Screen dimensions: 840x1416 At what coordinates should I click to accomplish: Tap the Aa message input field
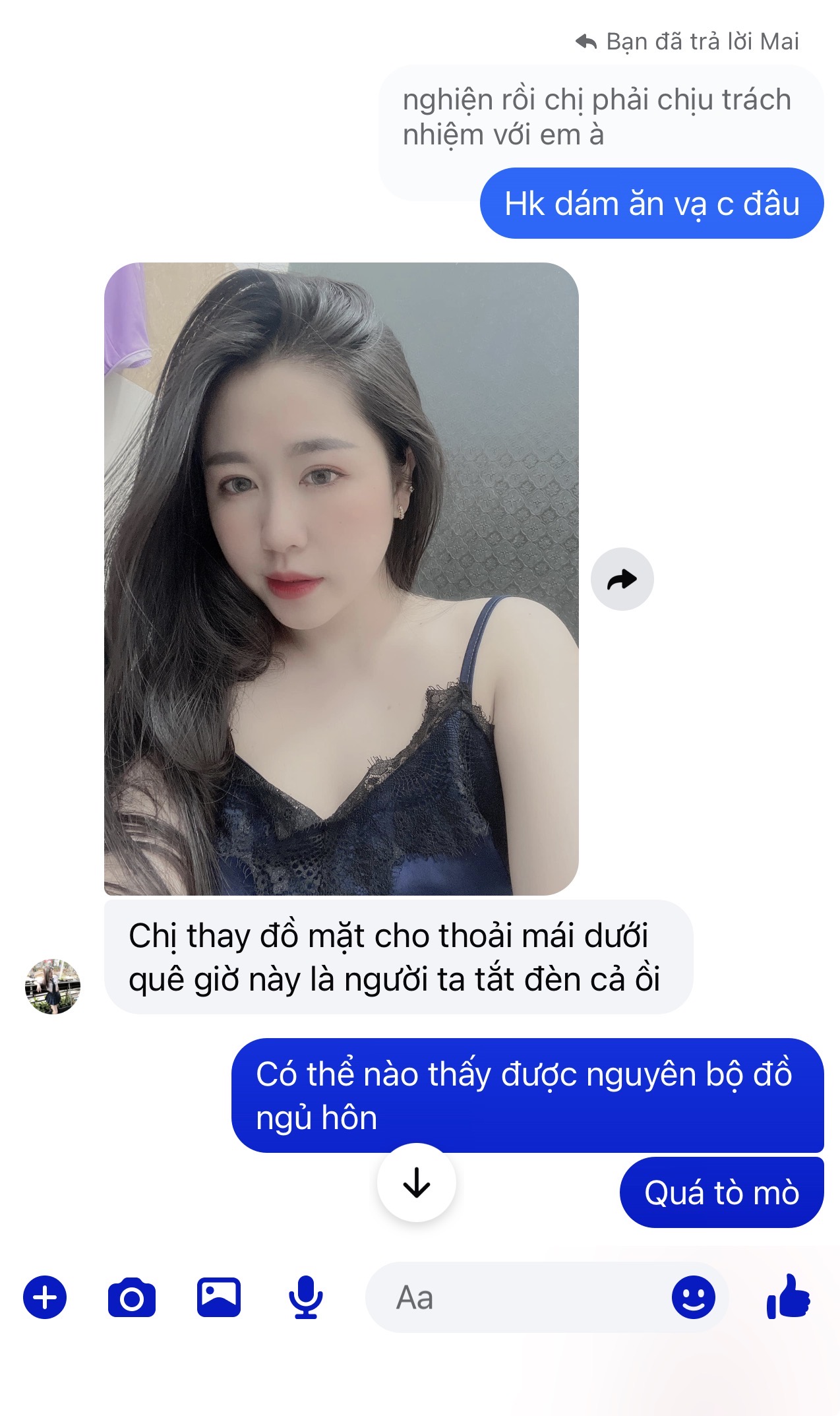514,1297
